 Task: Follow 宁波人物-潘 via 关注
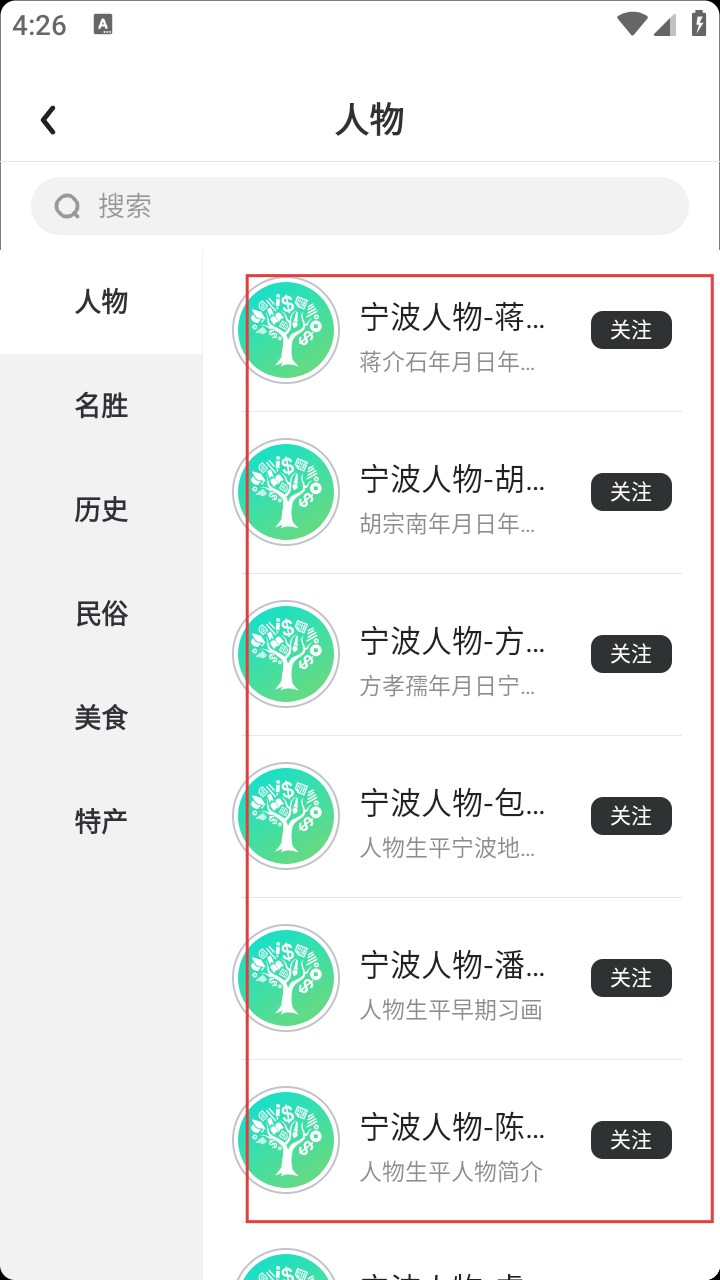pos(631,978)
